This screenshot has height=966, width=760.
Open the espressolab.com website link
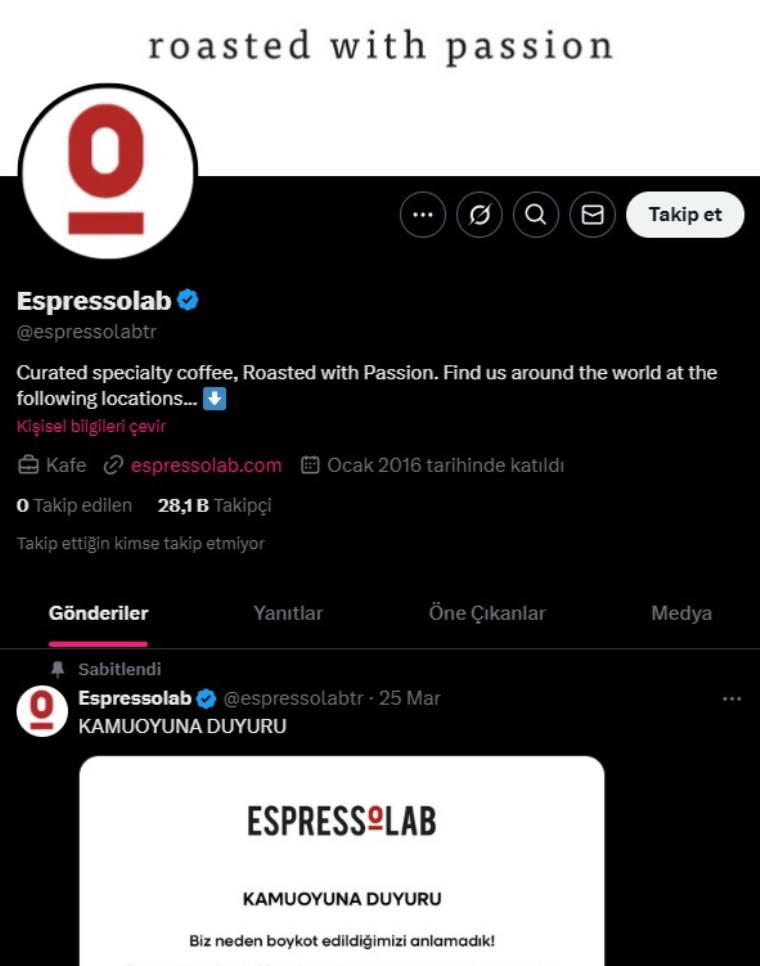click(x=206, y=465)
